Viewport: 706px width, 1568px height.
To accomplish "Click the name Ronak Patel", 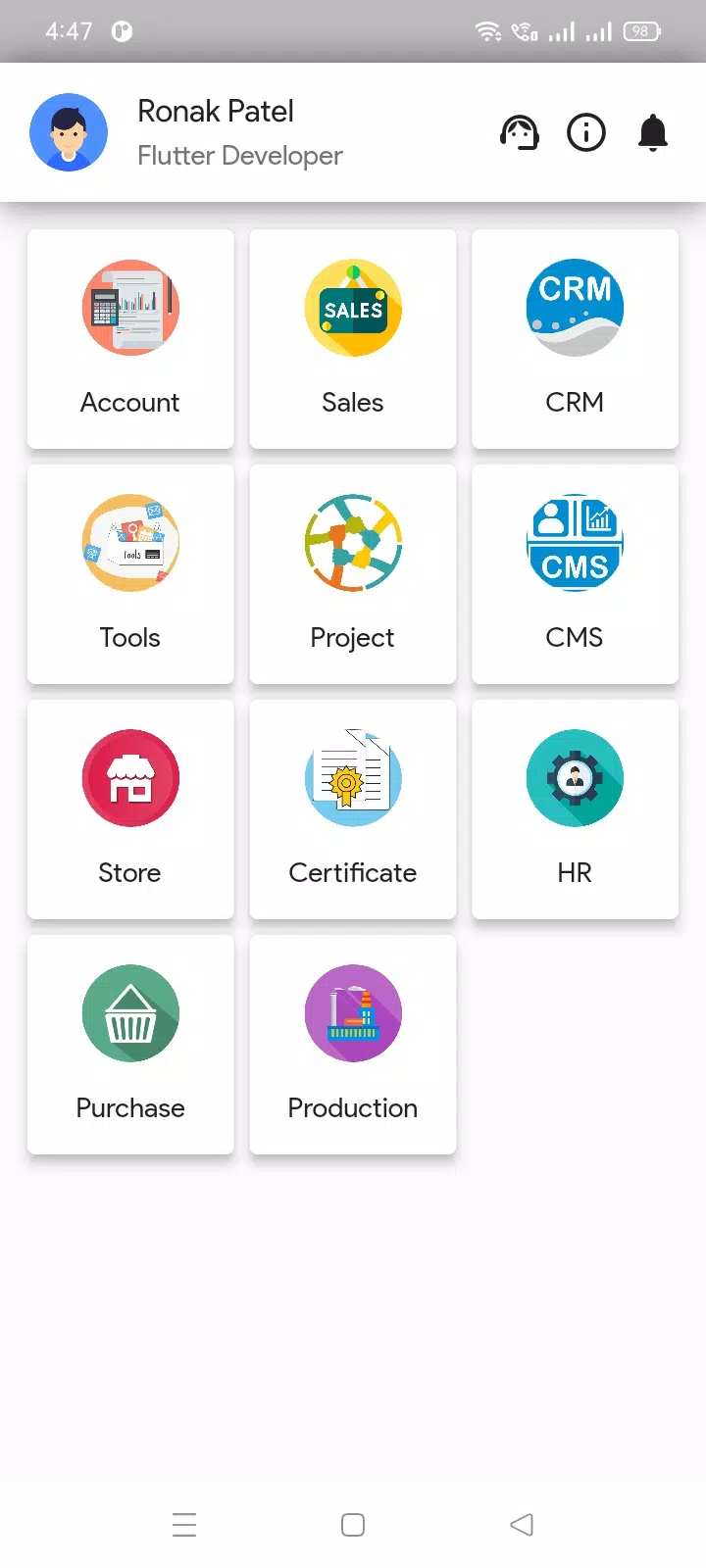I will click(215, 111).
